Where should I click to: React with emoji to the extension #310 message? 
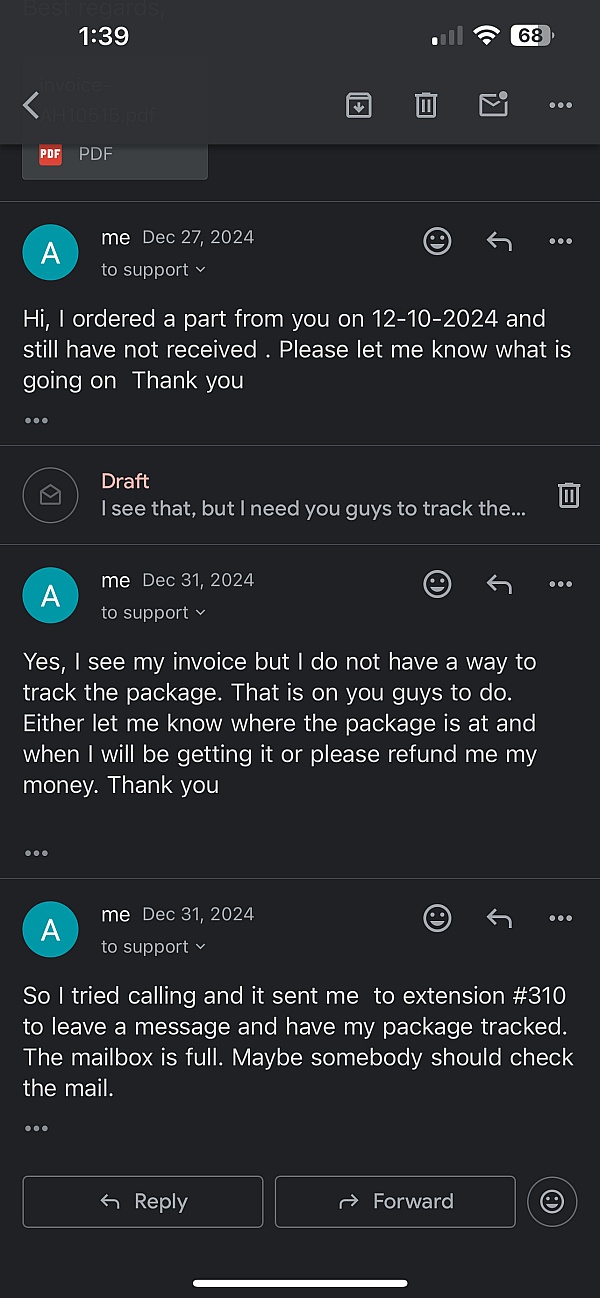(x=437, y=918)
